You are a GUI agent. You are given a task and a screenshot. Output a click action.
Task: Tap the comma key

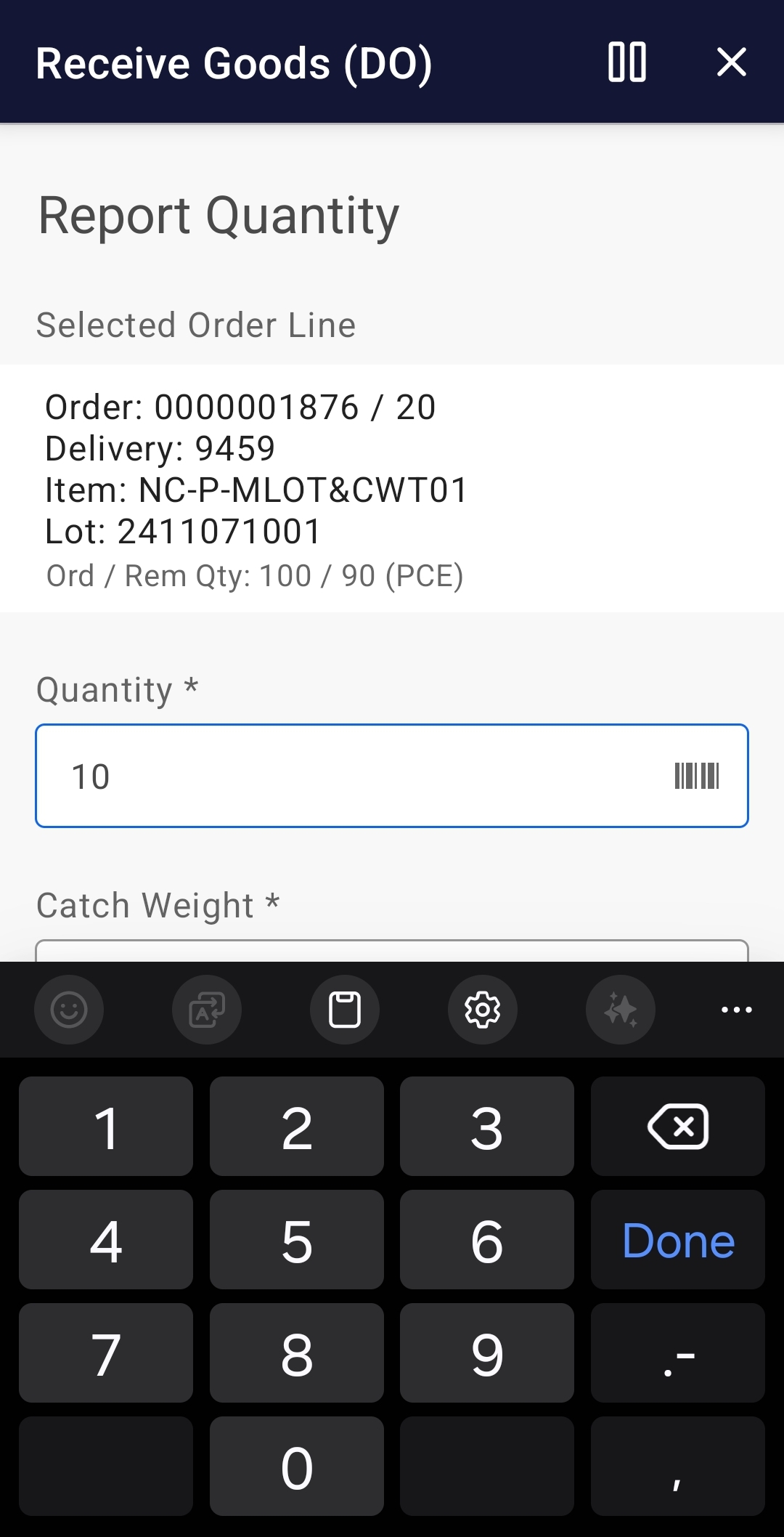[677, 1467]
